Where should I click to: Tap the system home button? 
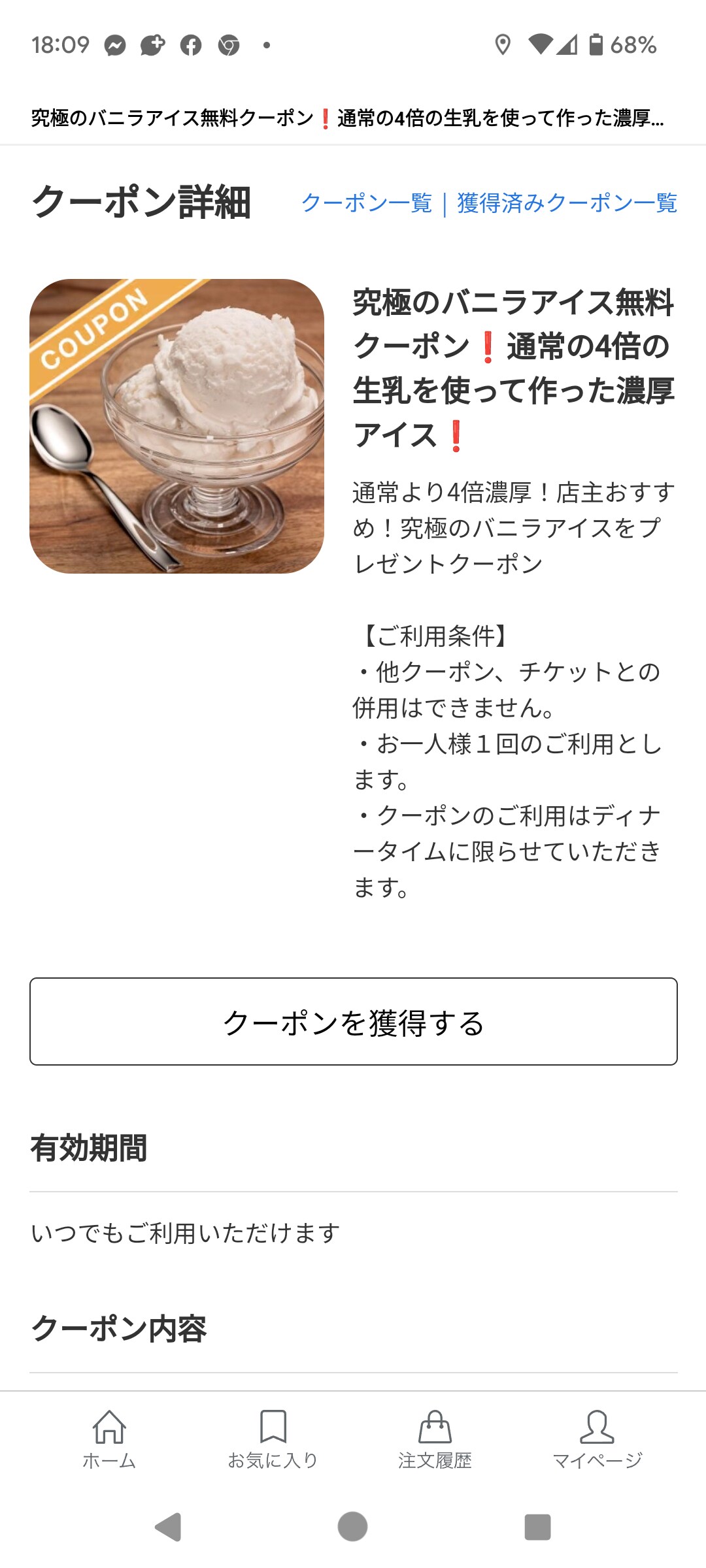click(x=352, y=1527)
